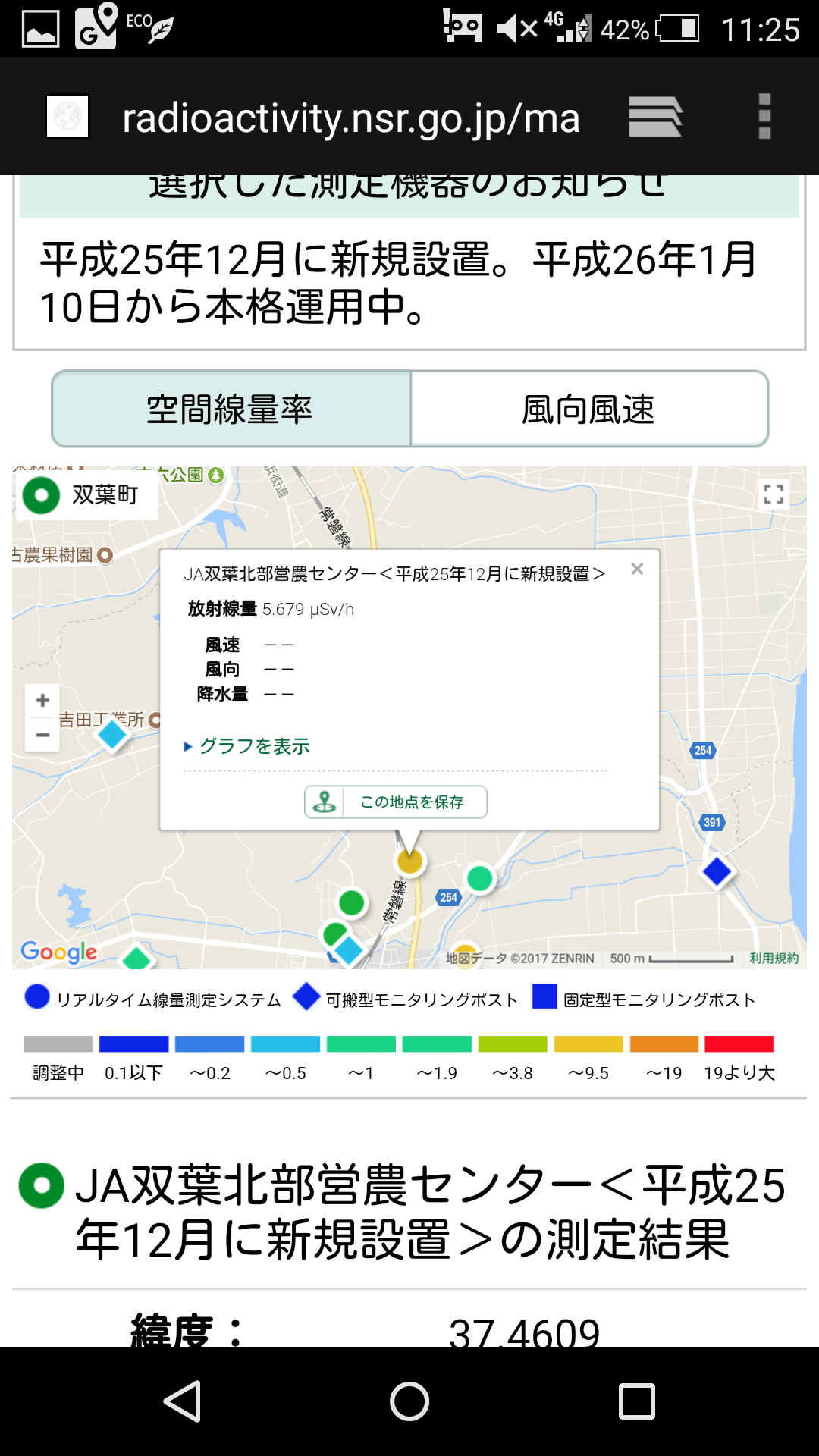
Task: Switch to the 風向風速 tab
Action: [589, 409]
